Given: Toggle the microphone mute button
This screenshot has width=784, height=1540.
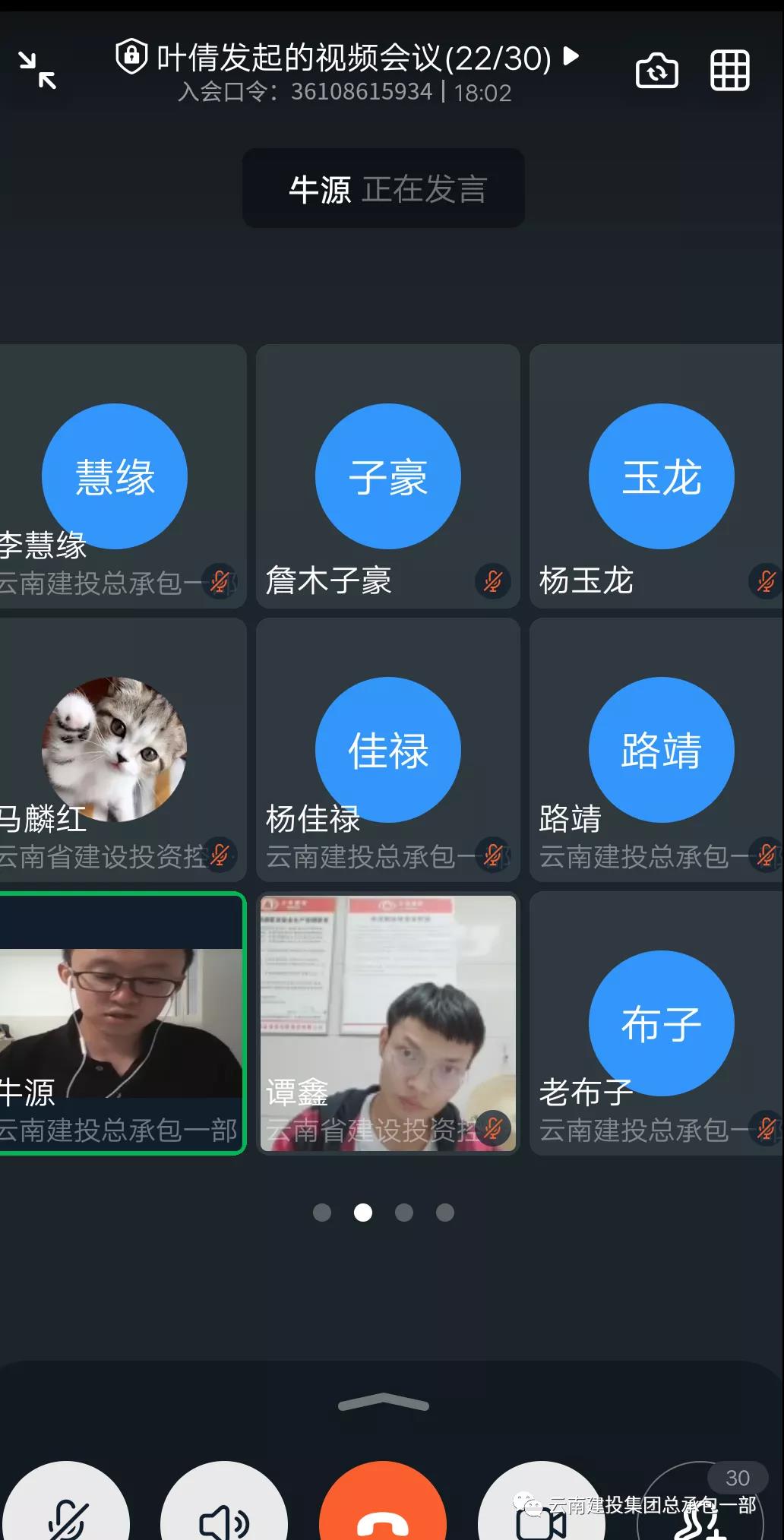Looking at the screenshot, I should point(67,1512).
